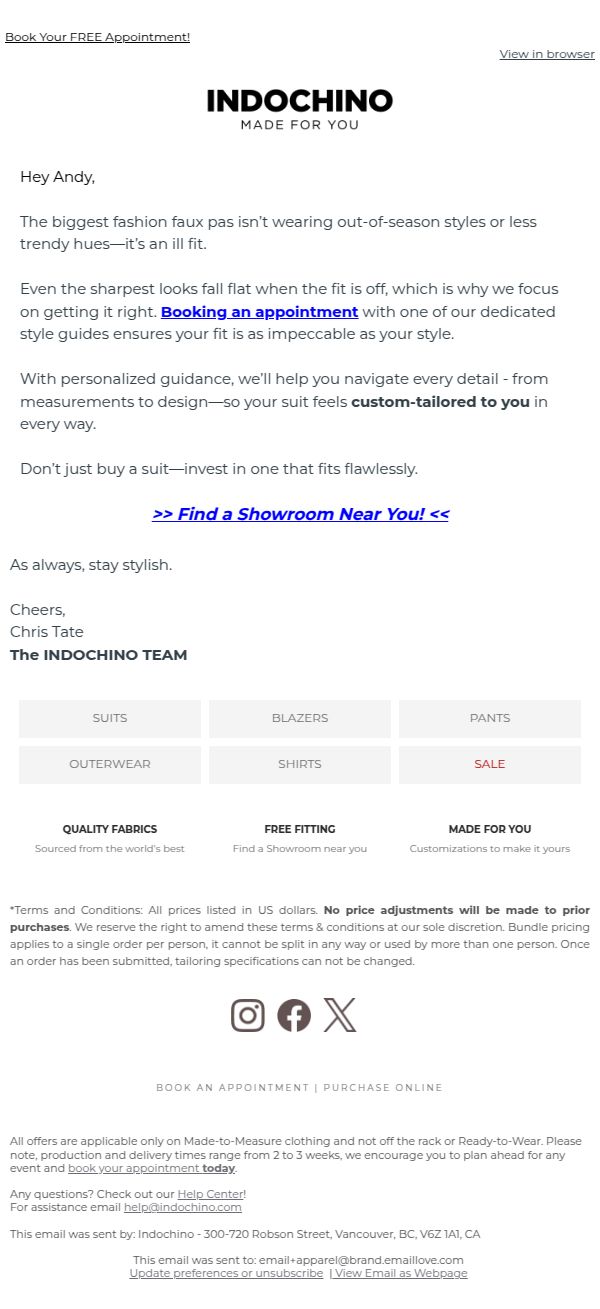
Task: Open the Book Your FREE Appointment link
Action: [x=97, y=37]
